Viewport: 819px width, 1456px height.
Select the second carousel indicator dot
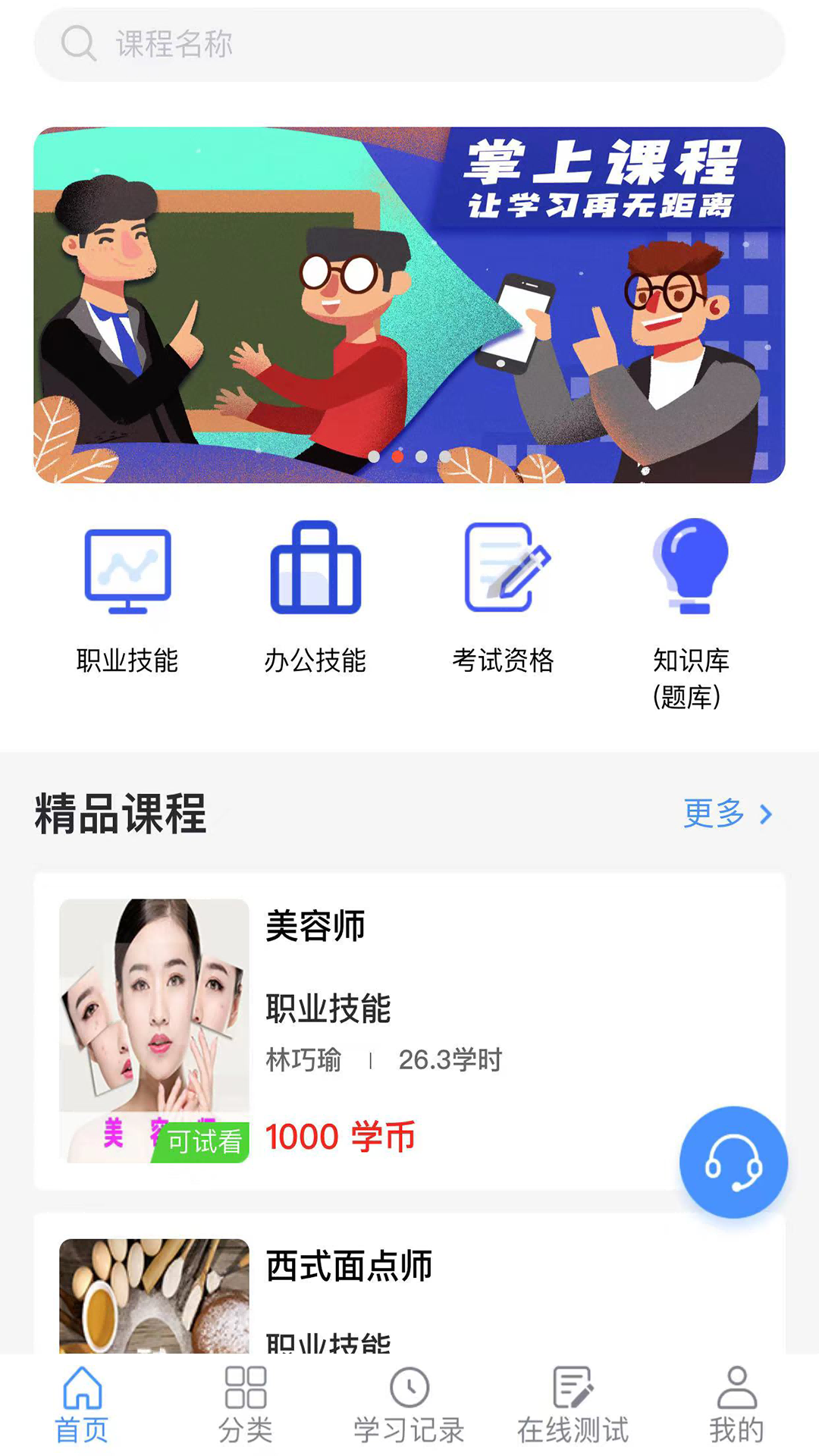click(396, 455)
